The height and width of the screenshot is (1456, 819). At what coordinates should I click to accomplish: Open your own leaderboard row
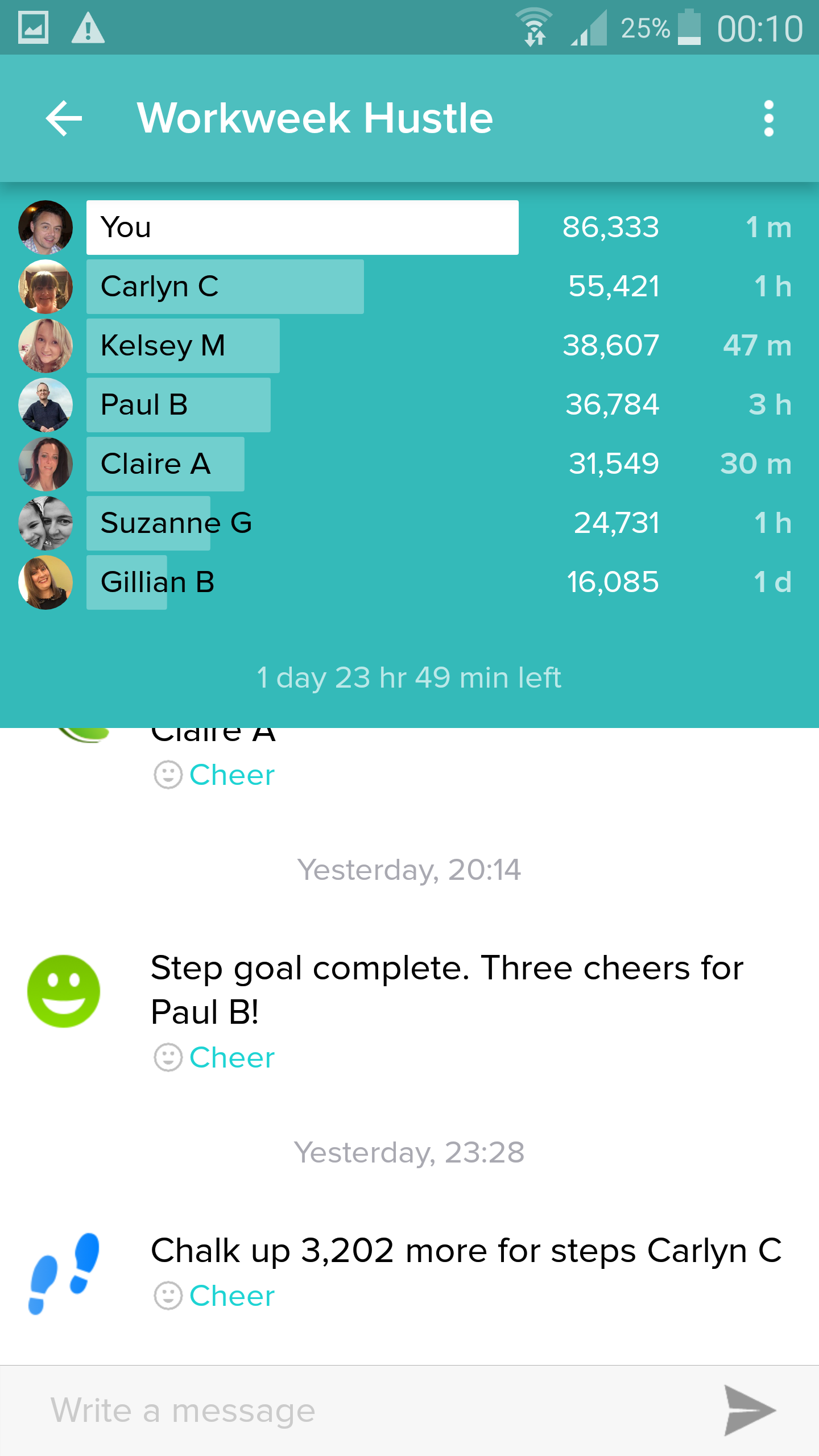301,227
